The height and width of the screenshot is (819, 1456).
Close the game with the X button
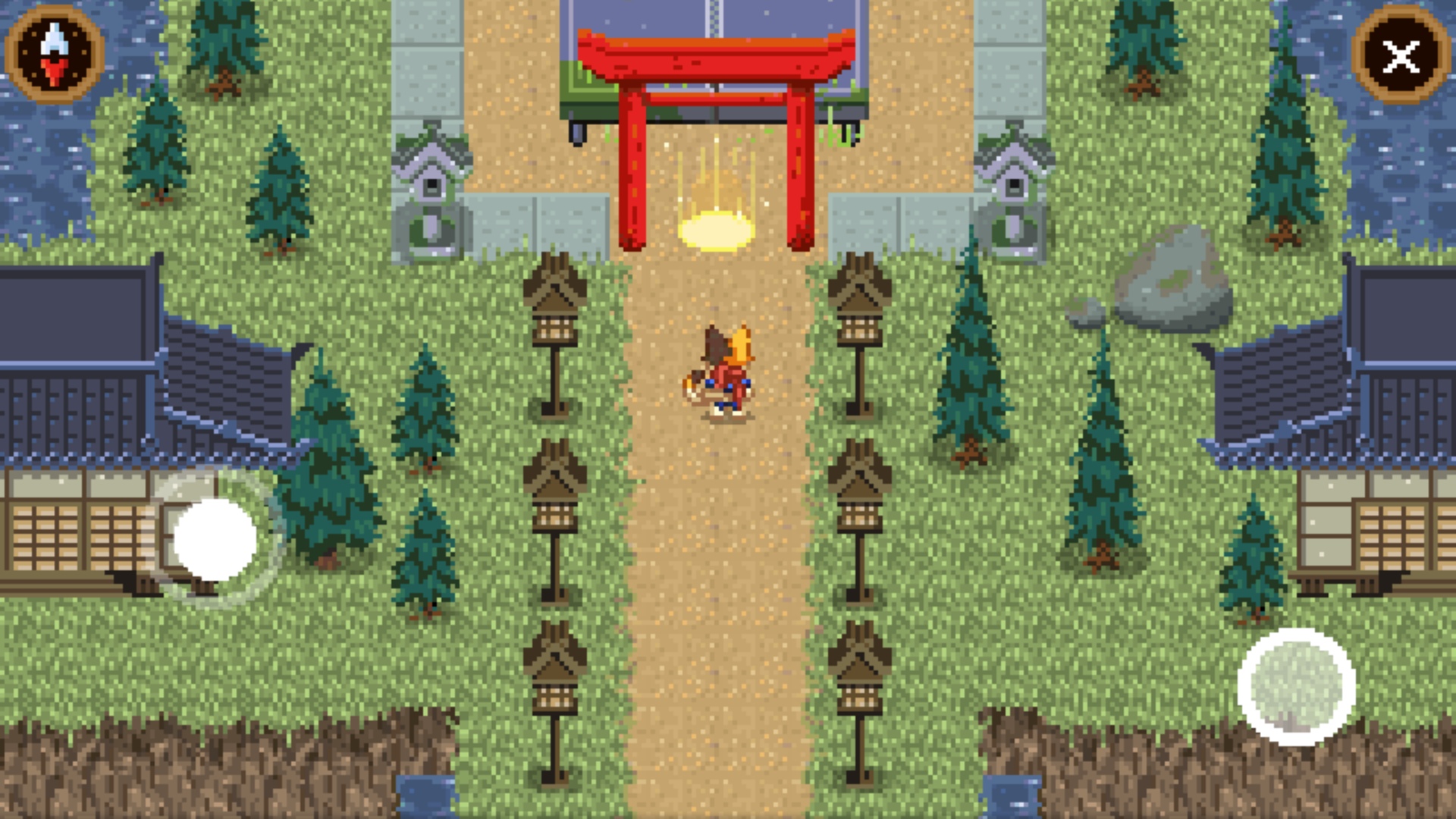[x=1400, y=56]
